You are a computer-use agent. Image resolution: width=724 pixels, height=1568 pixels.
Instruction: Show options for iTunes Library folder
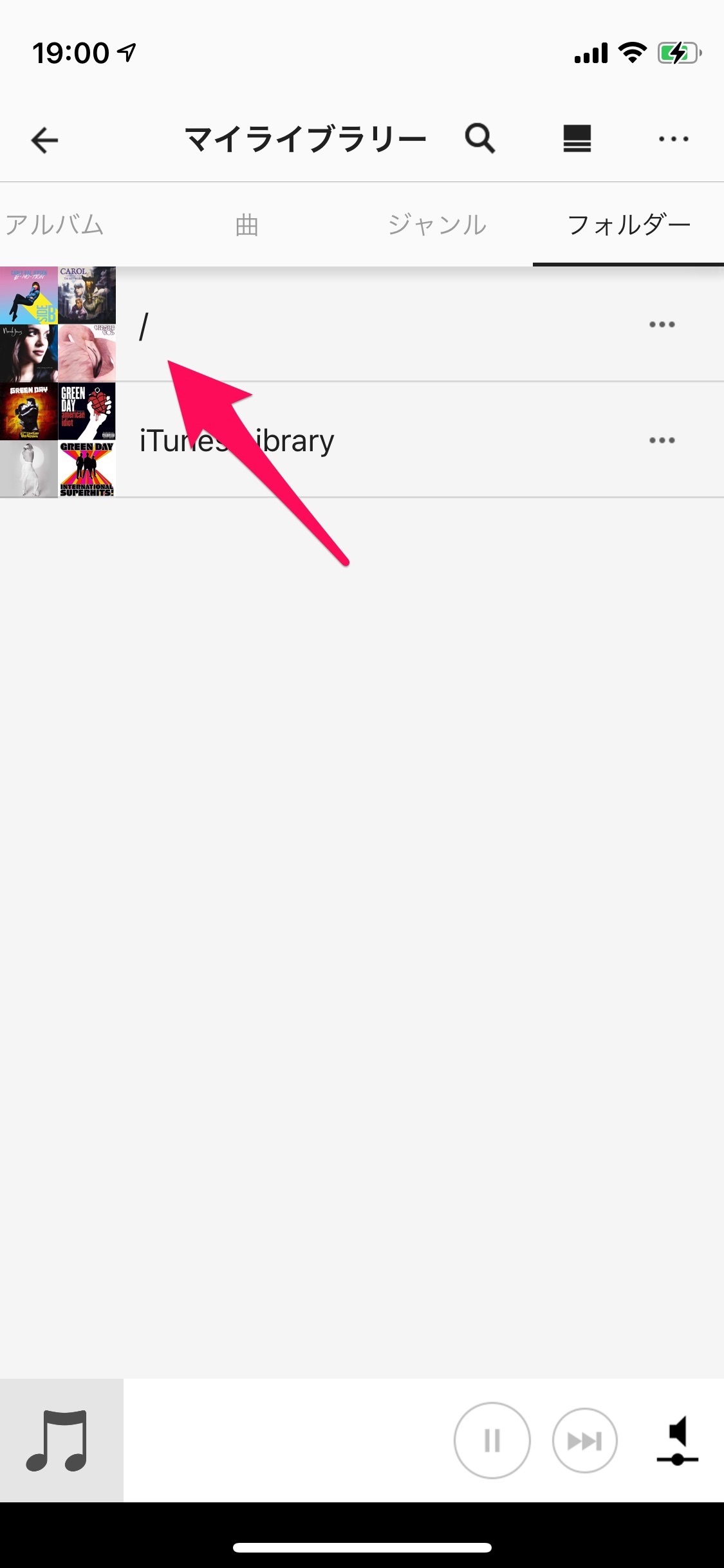(662, 440)
